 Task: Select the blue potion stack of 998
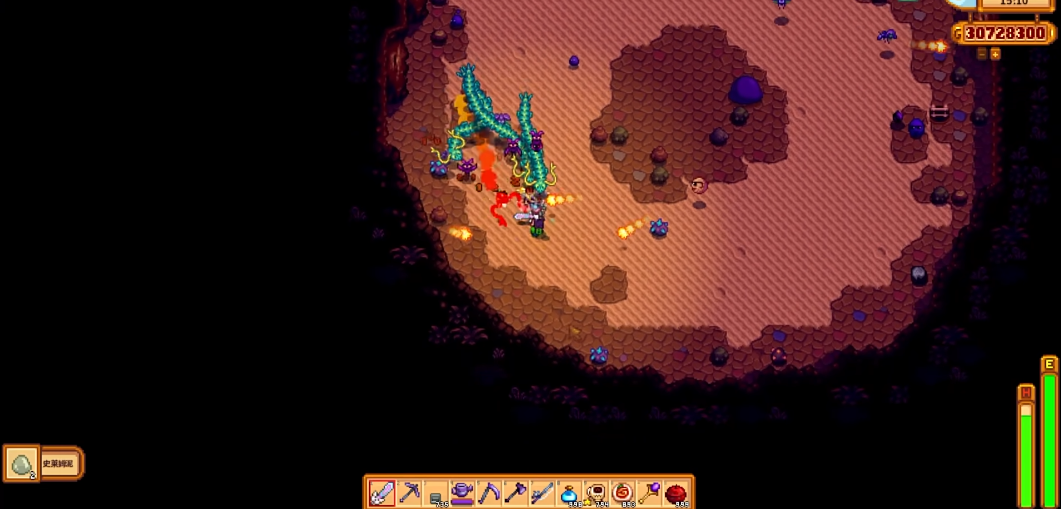coord(569,493)
